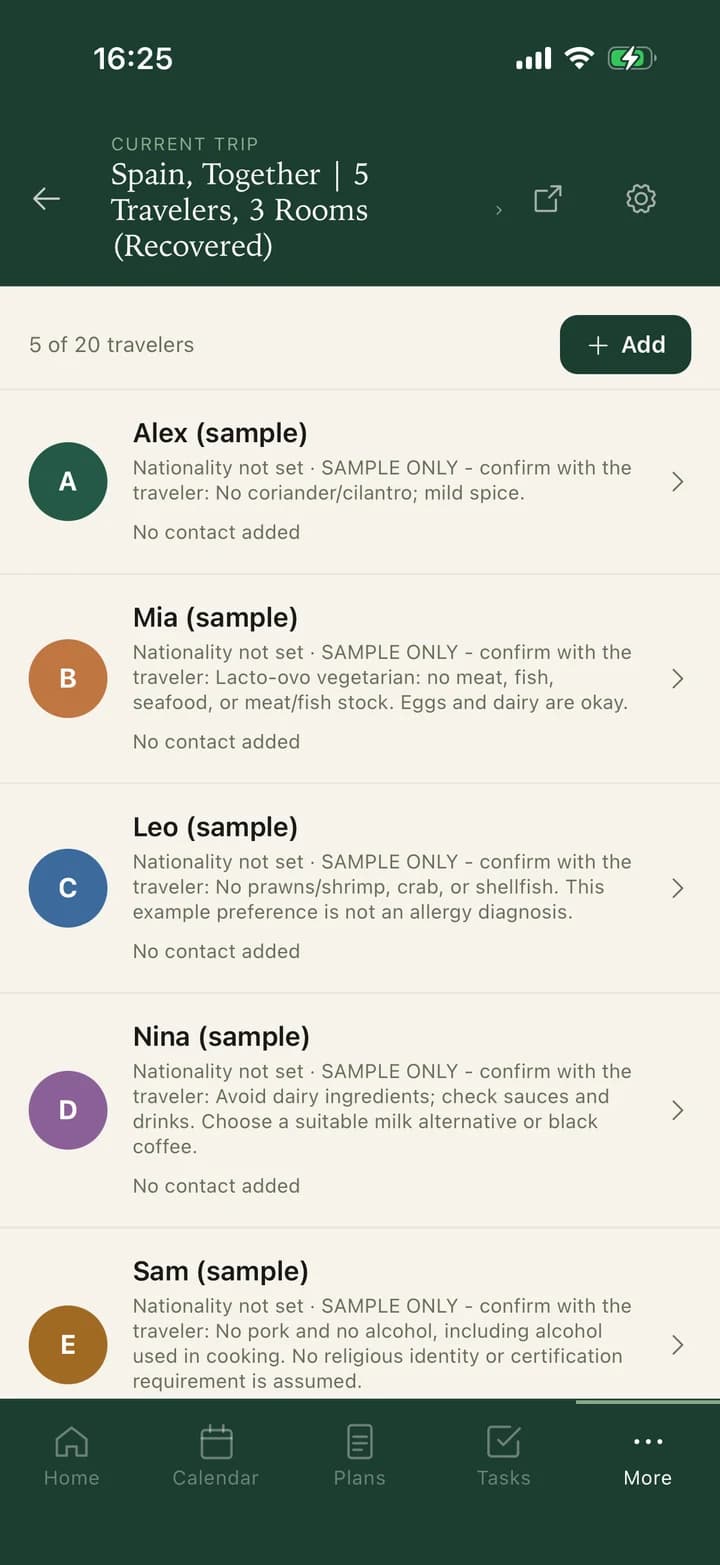Open Alex (sample) traveler details

click(x=360, y=482)
